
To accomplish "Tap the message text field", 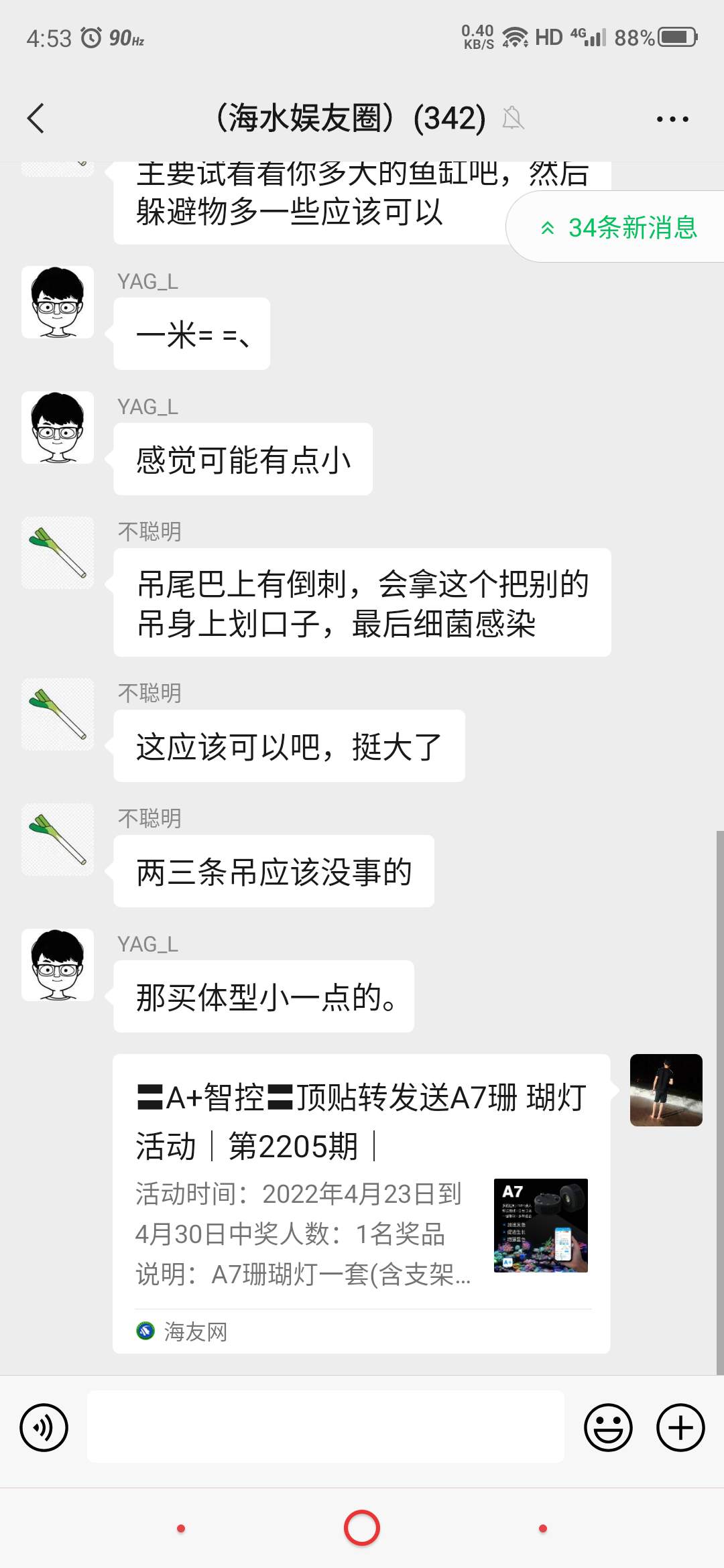I will 325,1426.
